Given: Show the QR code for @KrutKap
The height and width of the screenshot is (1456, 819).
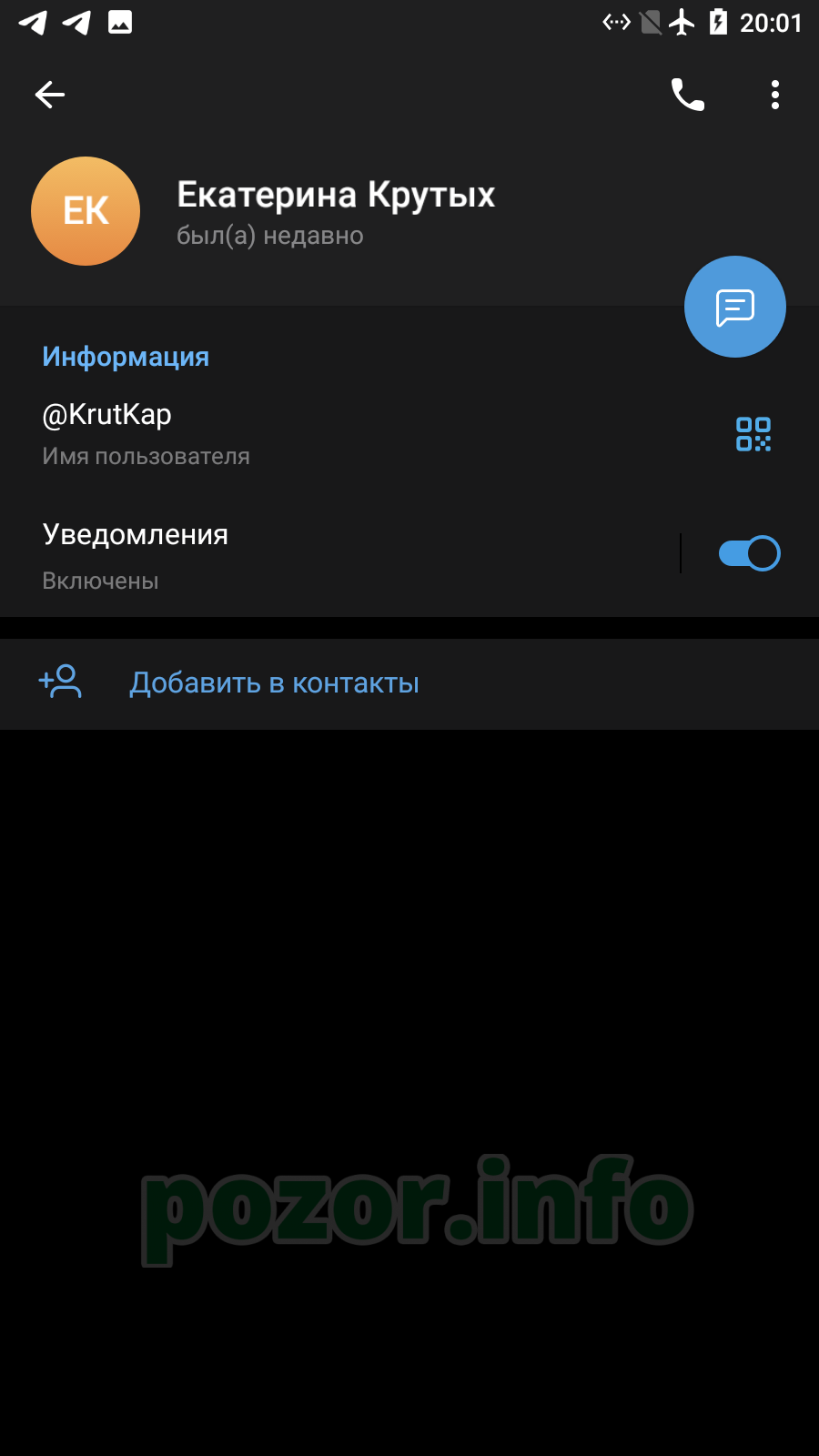Looking at the screenshot, I should 753,434.
